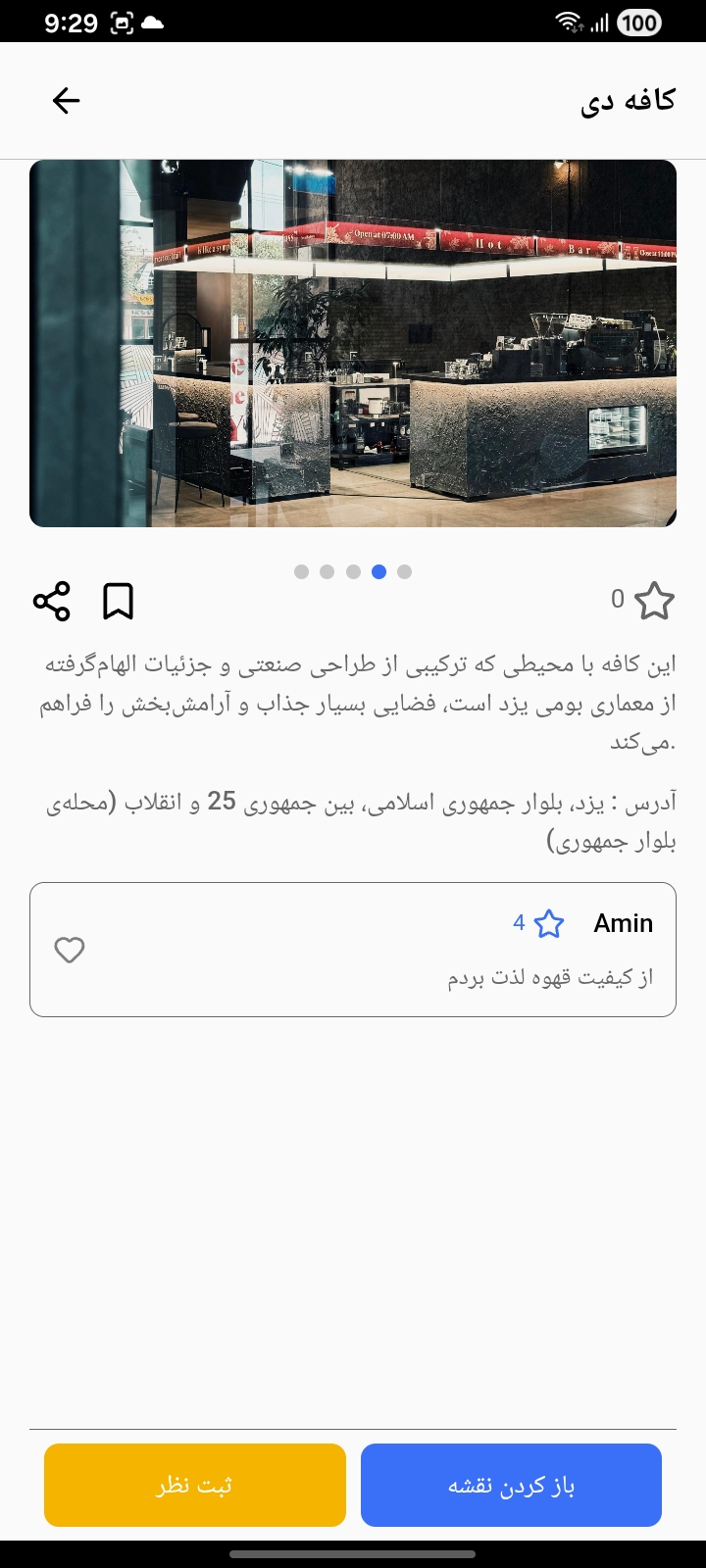The height and width of the screenshot is (1568, 706).
Task: Bookmark this cafe
Action: point(118,601)
